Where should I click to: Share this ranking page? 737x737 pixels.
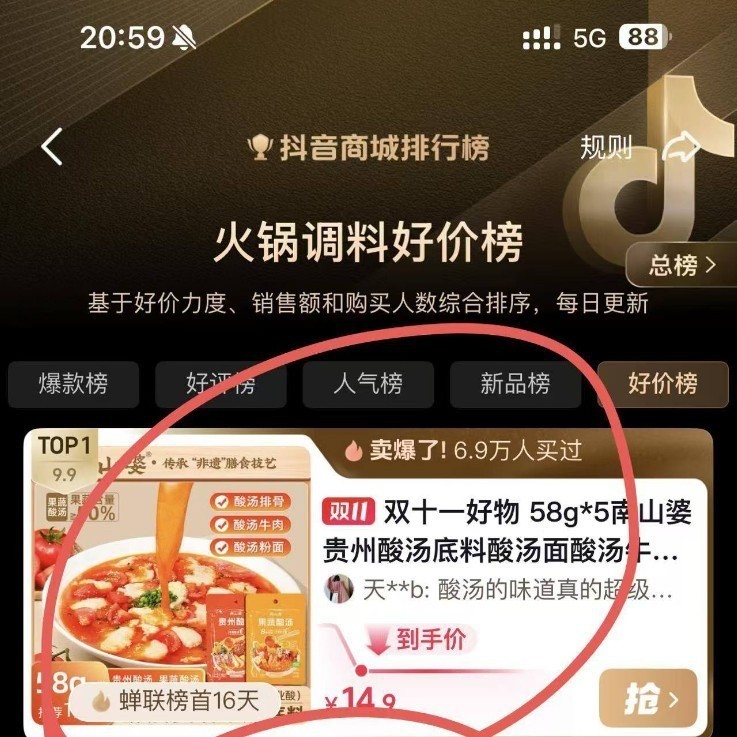[682, 148]
